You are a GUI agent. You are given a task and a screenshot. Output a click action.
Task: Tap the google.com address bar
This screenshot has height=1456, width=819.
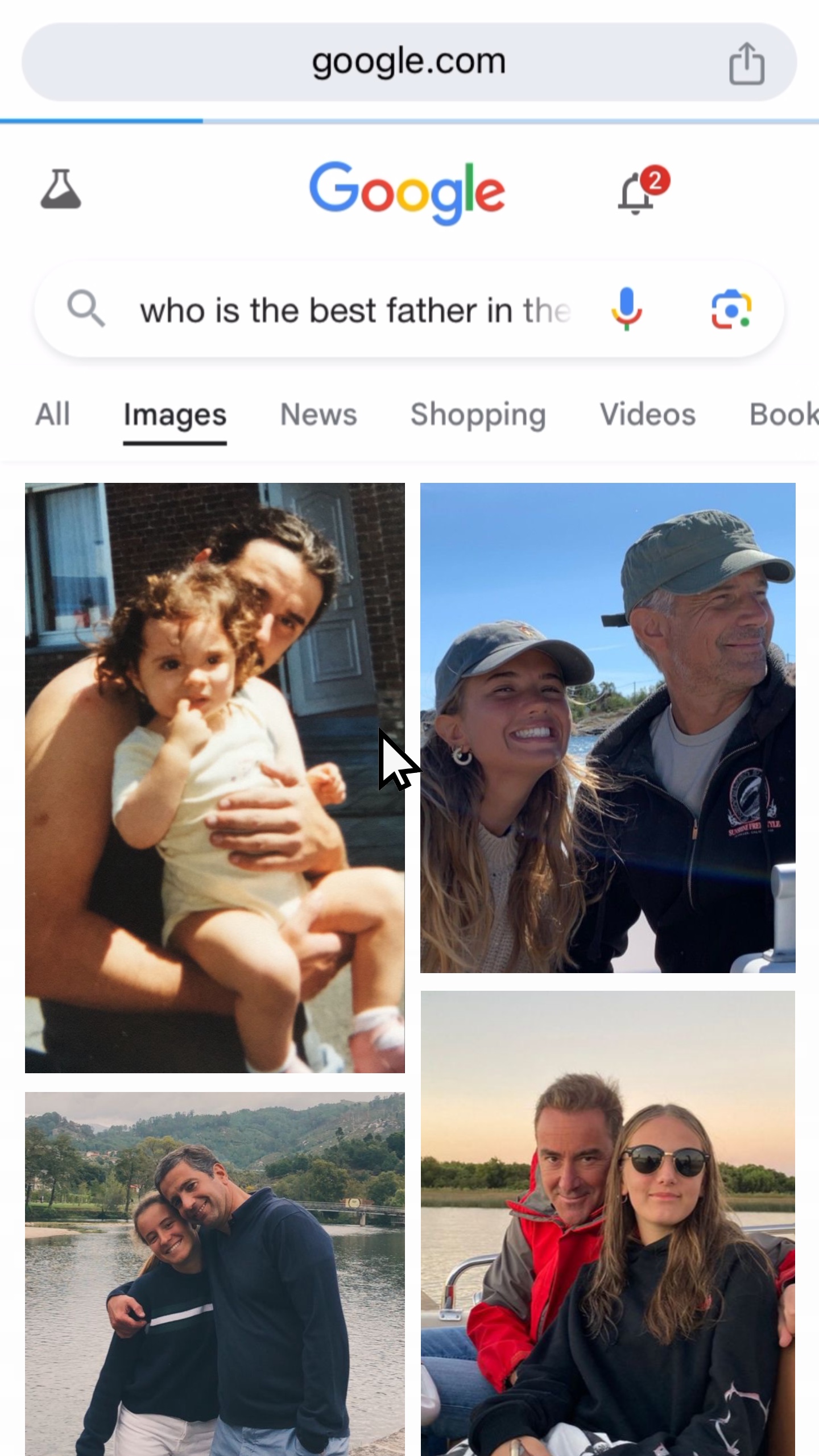pos(408,61)
